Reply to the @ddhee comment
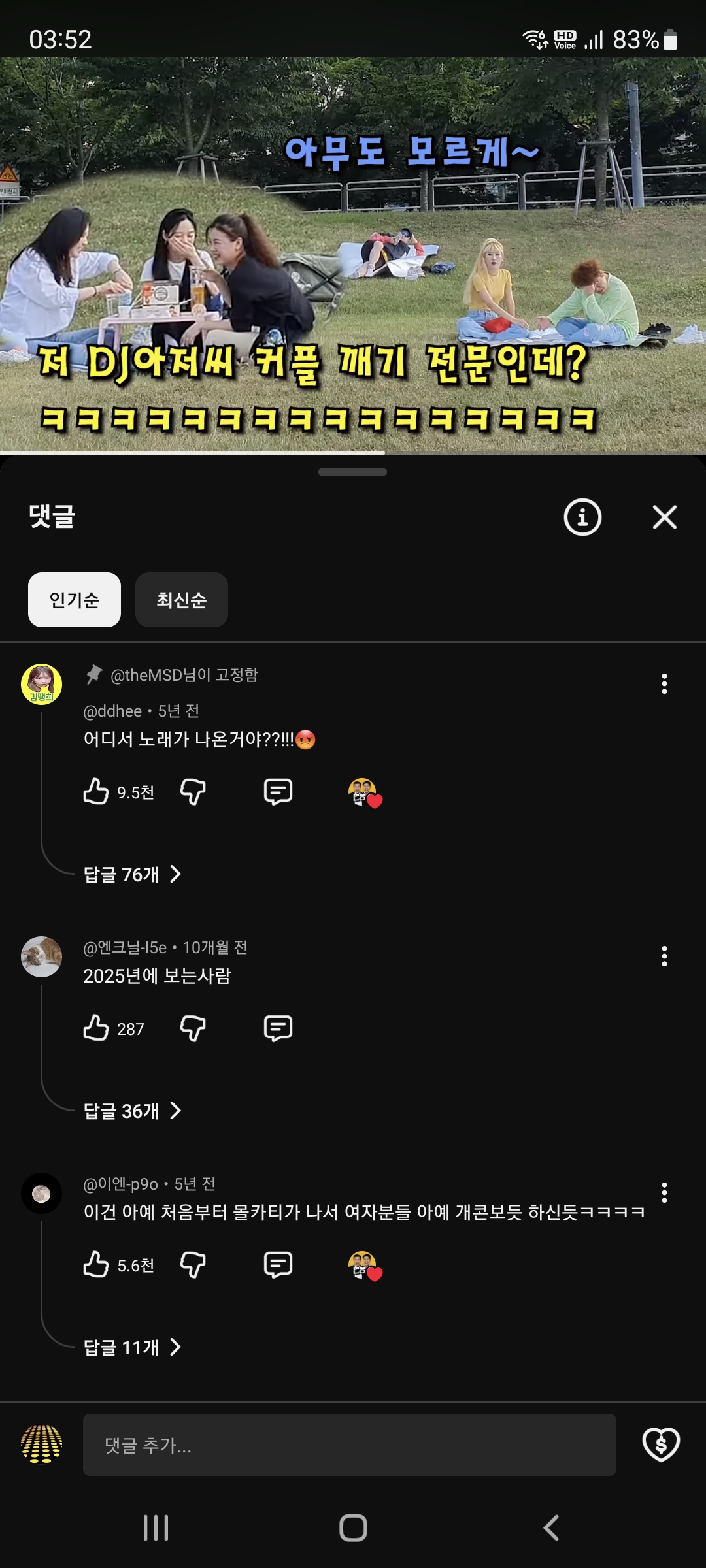 [x=278, y=792]
